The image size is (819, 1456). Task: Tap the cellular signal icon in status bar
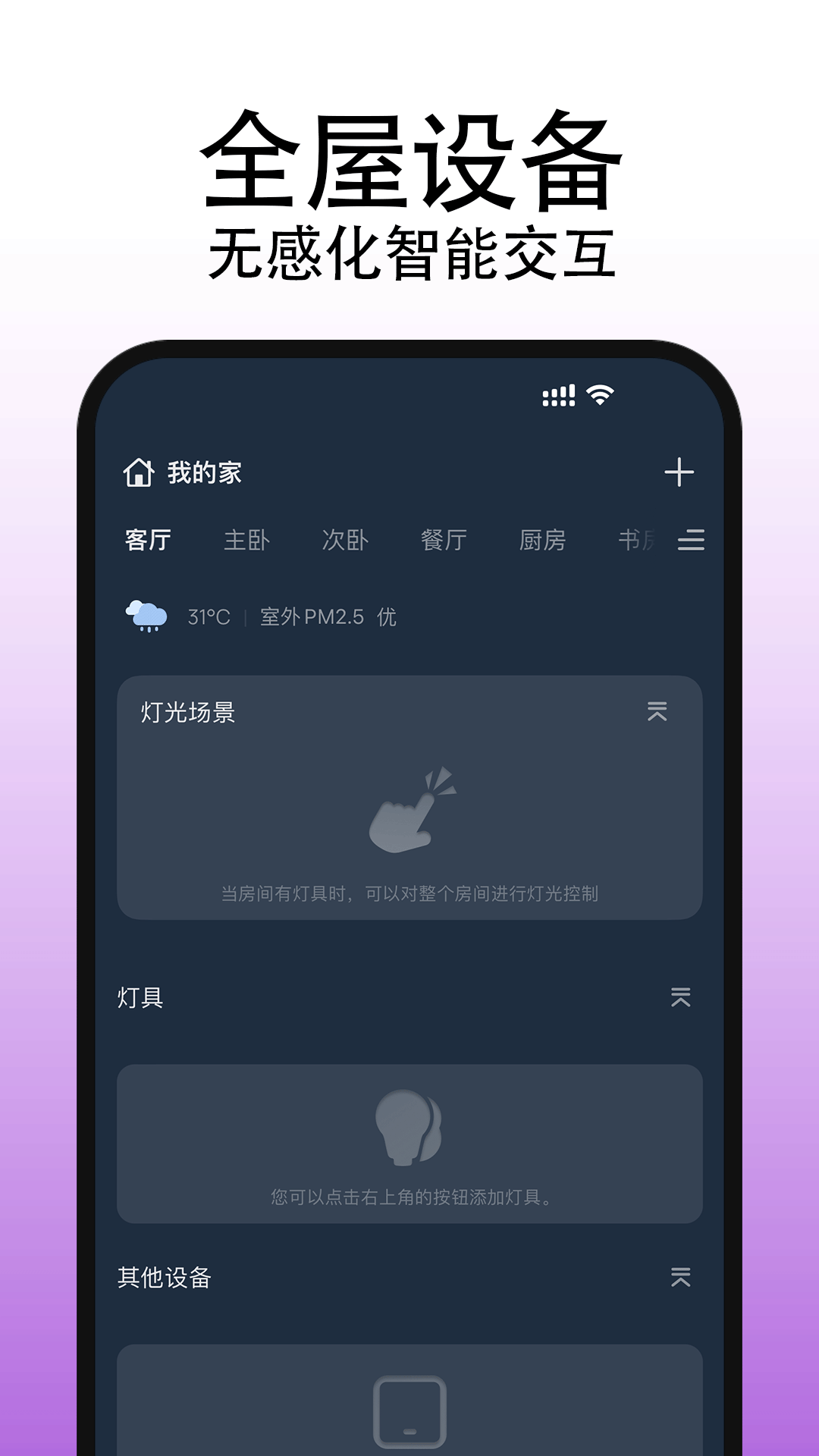(557, 394)
